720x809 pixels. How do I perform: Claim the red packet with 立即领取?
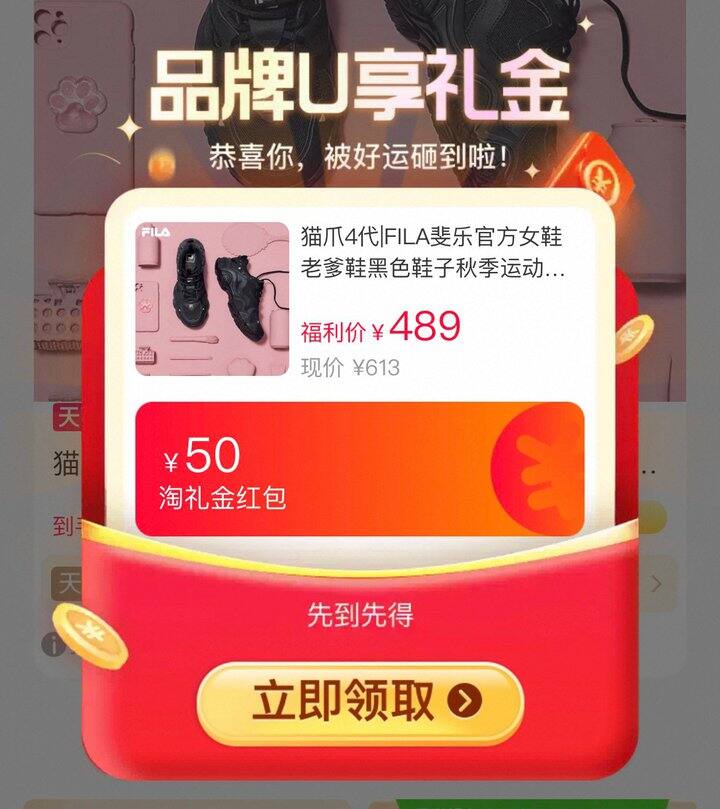tap(360, 703)
